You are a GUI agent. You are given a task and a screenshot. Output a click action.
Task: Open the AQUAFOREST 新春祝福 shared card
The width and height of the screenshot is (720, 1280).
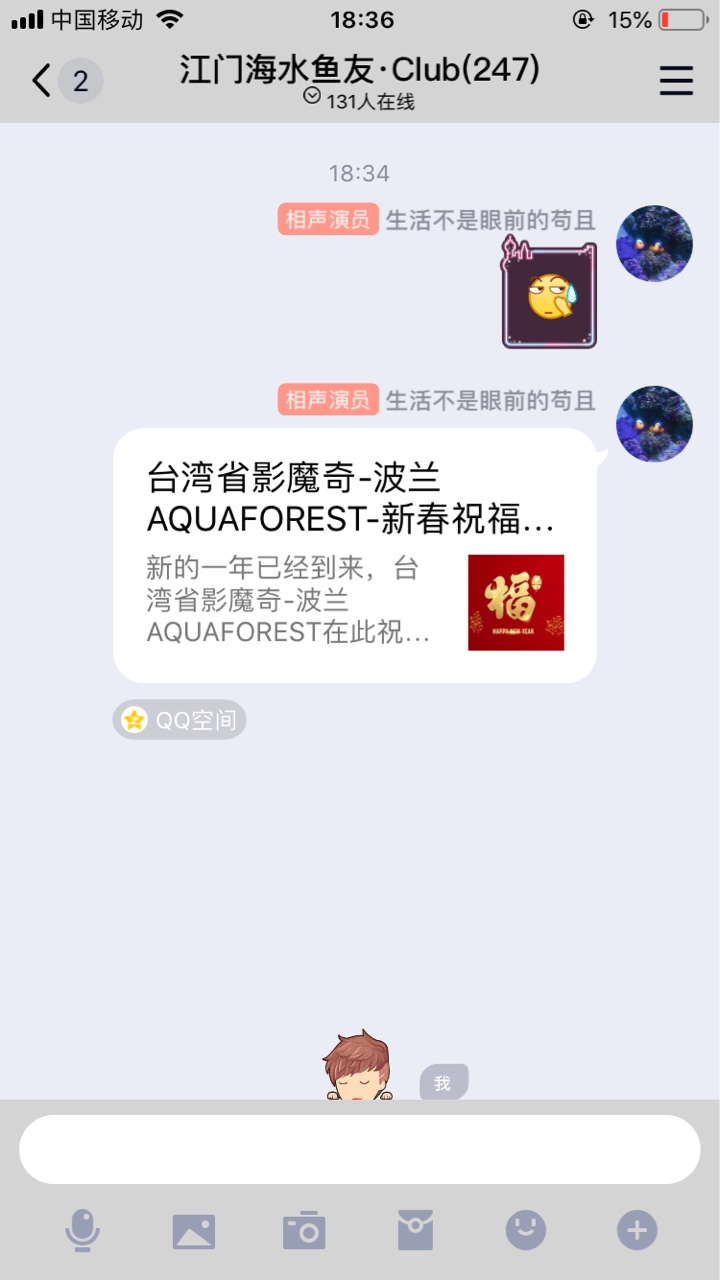(x=355, y=555)
